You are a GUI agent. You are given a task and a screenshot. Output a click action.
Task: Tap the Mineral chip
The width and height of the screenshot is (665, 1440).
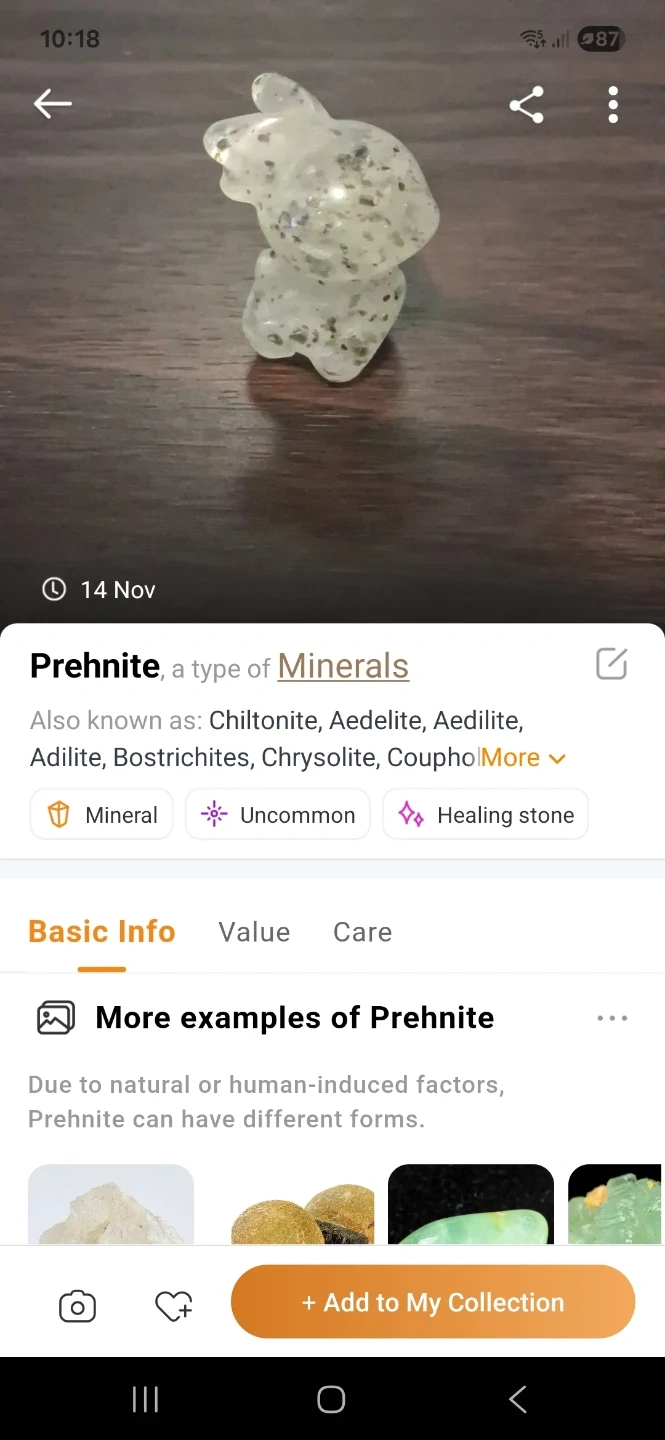[x=102, y=815]
